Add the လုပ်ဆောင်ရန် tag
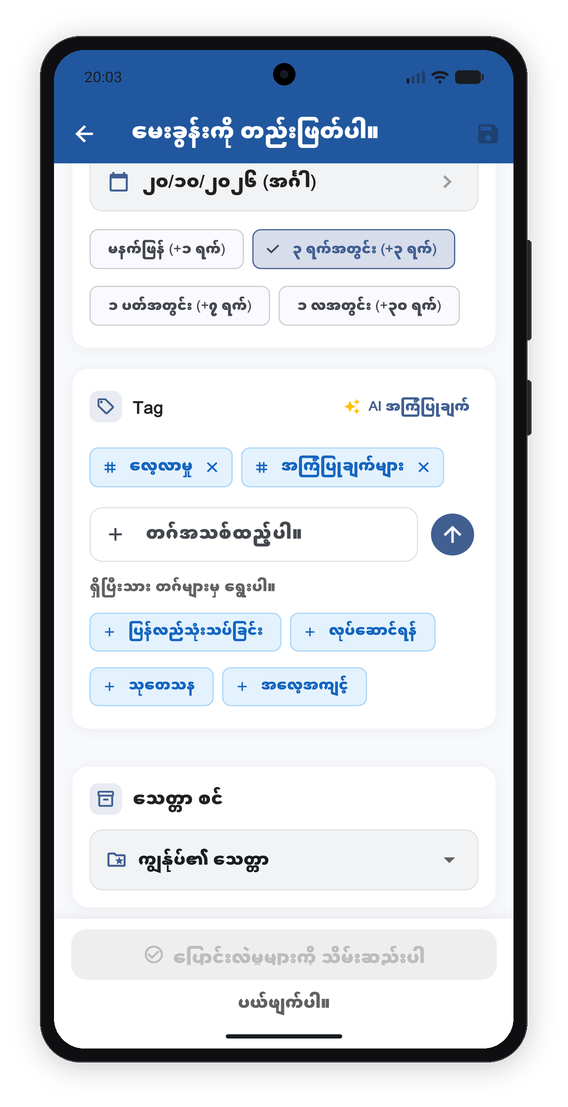This screenshot has height=1107, width=568. (363, 632)
